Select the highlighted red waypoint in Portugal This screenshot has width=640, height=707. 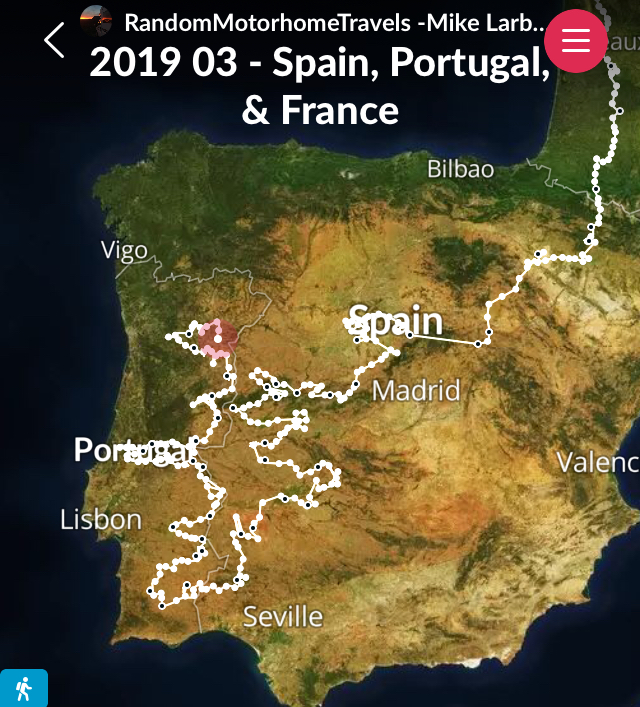pyautogui.click(x=217, y=339)
